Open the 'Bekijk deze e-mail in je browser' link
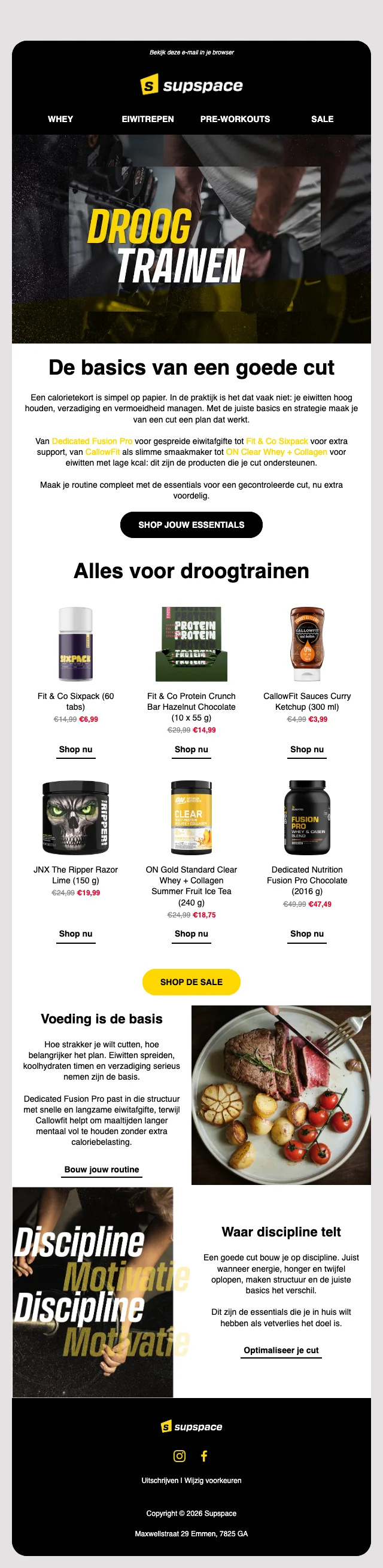The height and width of the screenshot is (1568, 383). point(191,52)
